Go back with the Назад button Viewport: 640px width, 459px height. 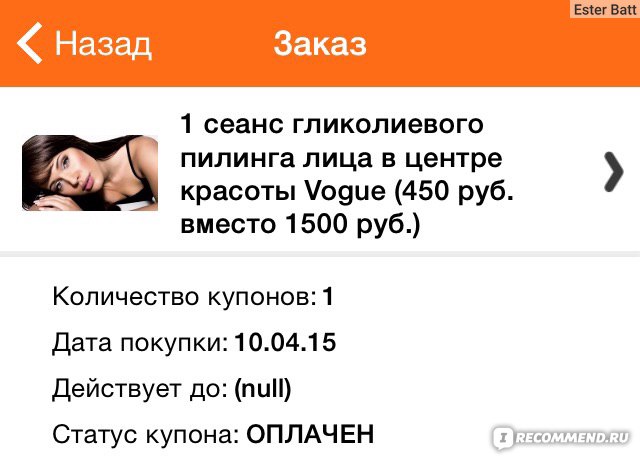86,44
